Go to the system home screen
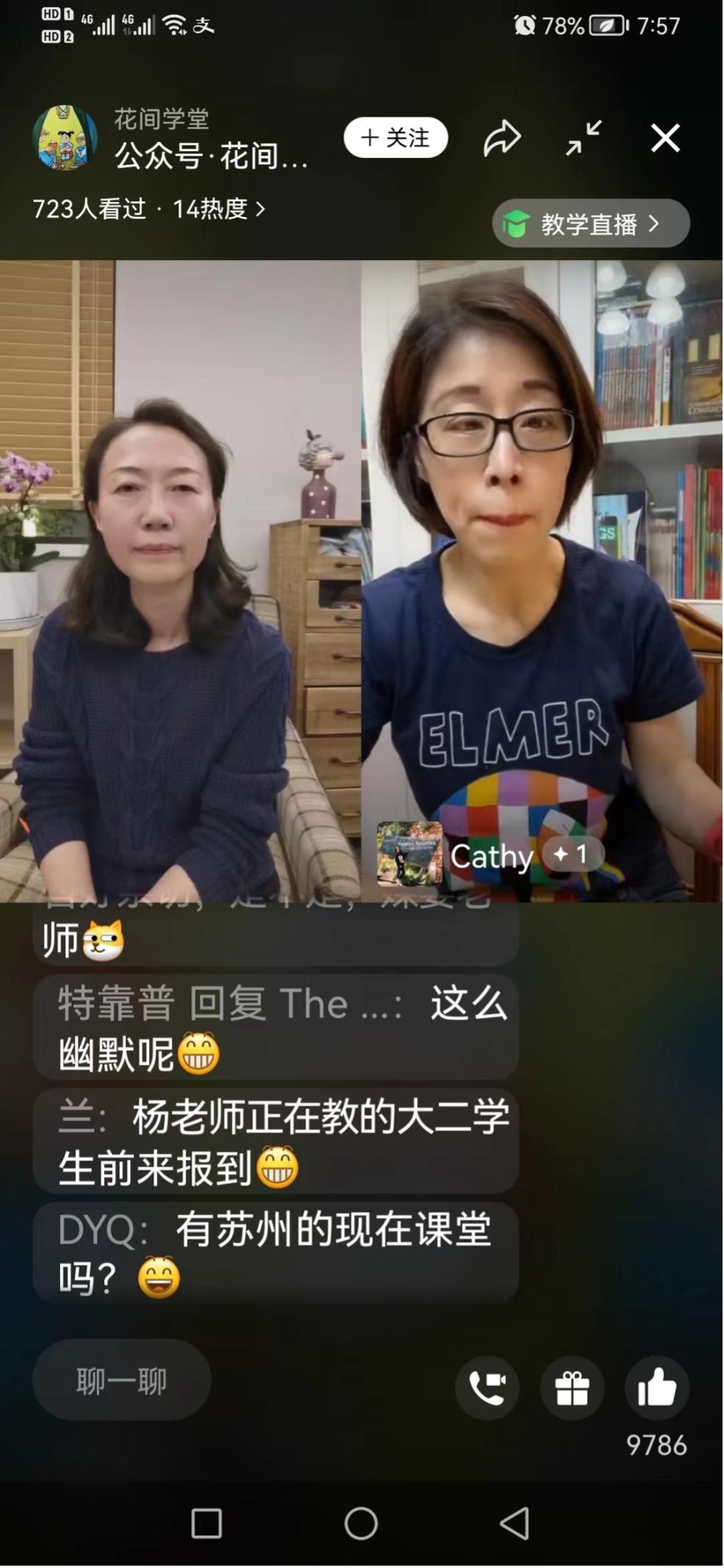 click(x=361, y=1523)
